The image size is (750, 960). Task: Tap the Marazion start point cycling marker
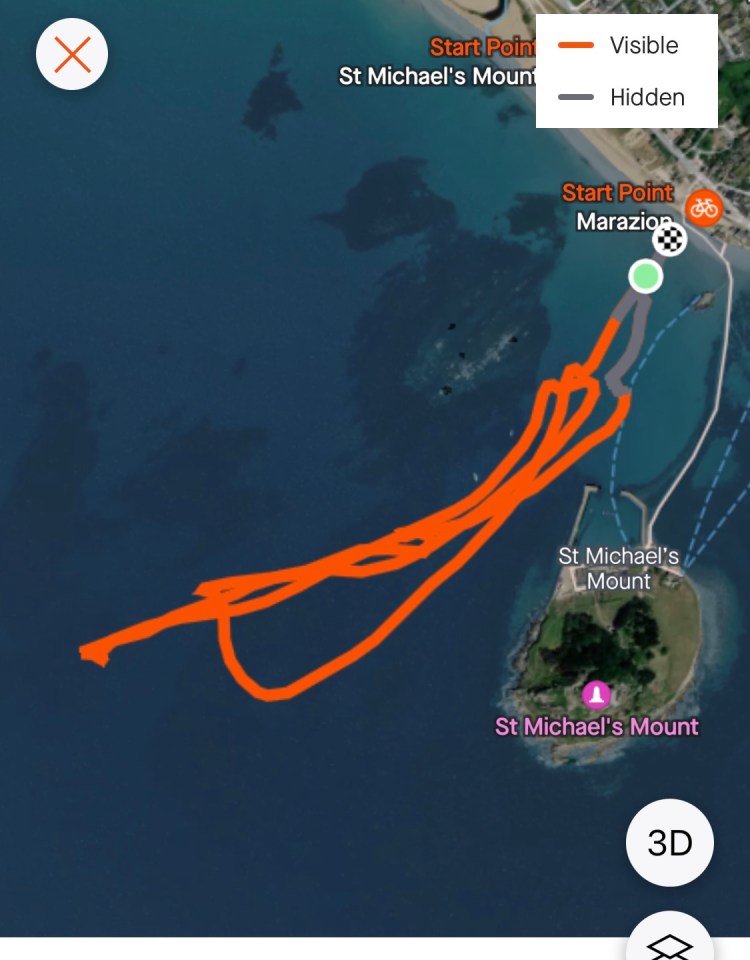tap(704, 208)
